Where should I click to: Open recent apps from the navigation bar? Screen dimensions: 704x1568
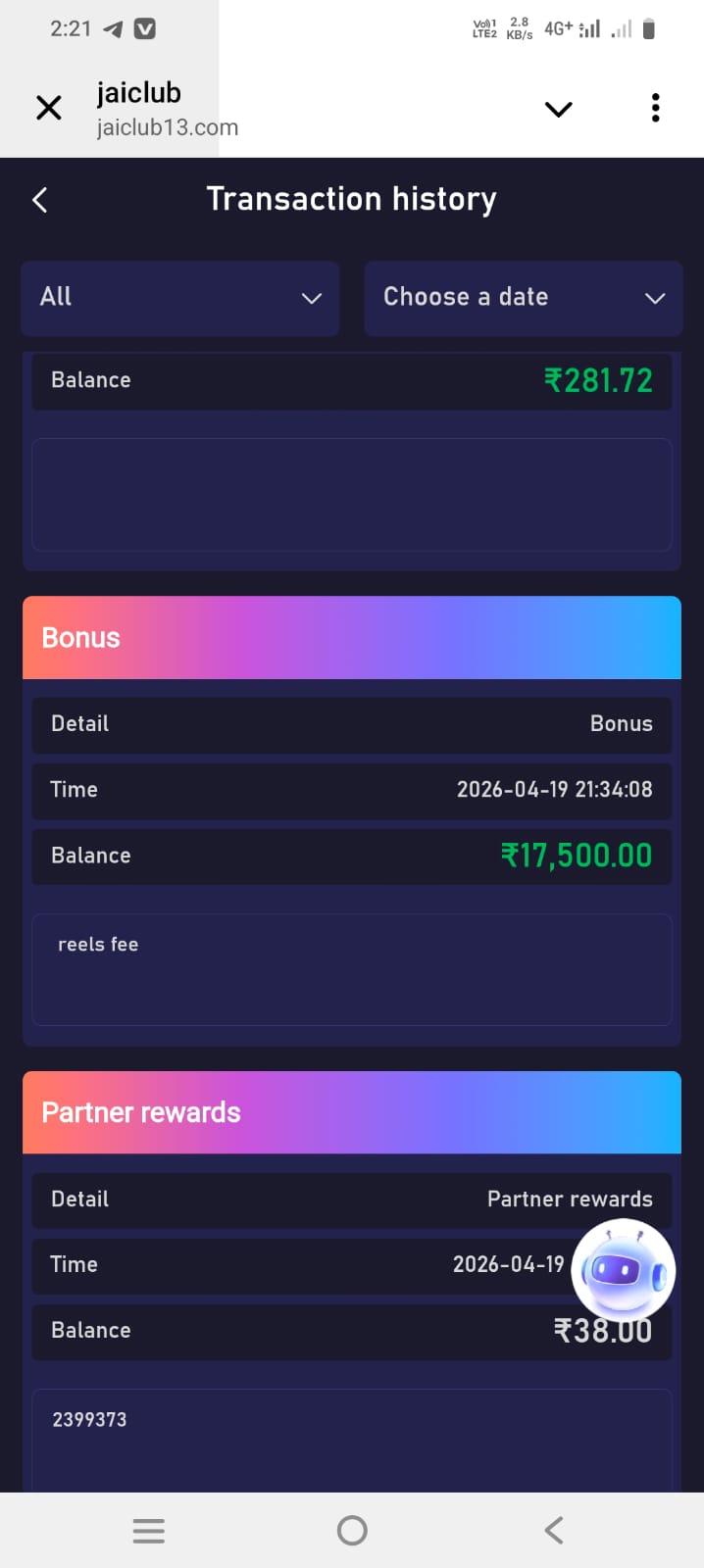coord(149,1530)
